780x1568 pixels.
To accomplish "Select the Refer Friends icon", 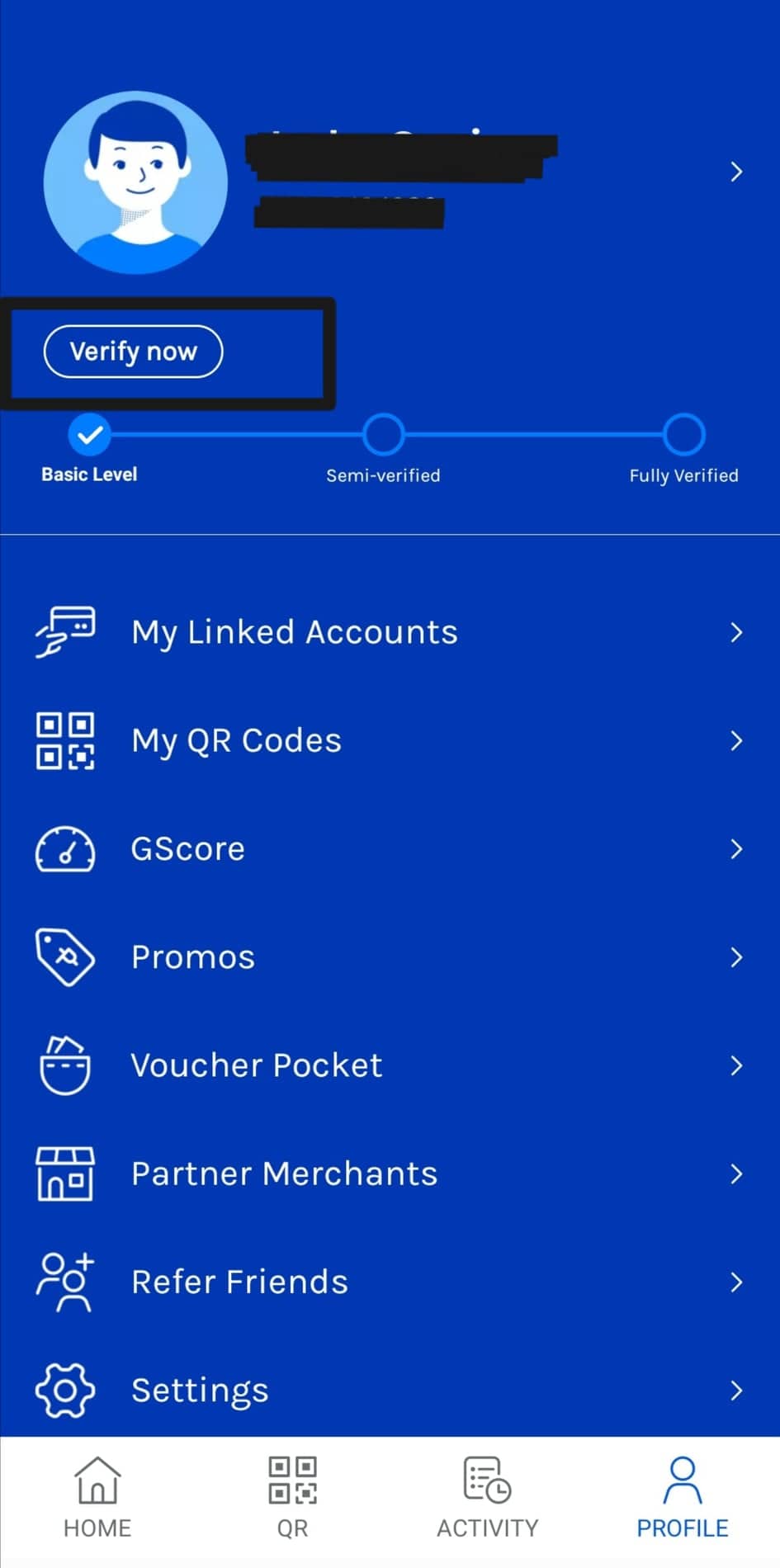I will click(x=65, y=1281).
